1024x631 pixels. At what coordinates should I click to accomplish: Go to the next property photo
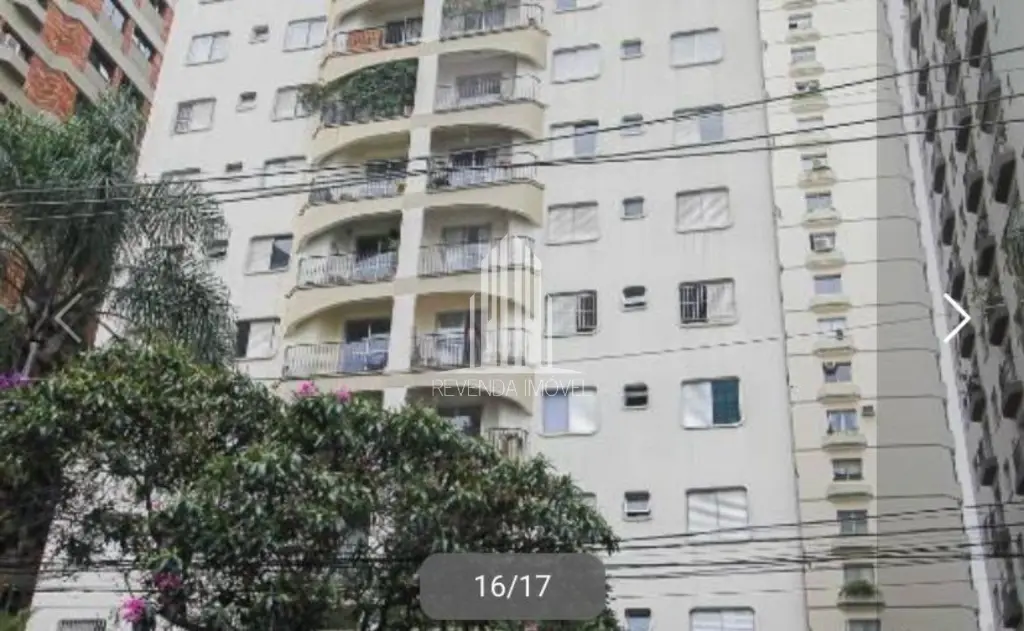(x=956, y=318)
